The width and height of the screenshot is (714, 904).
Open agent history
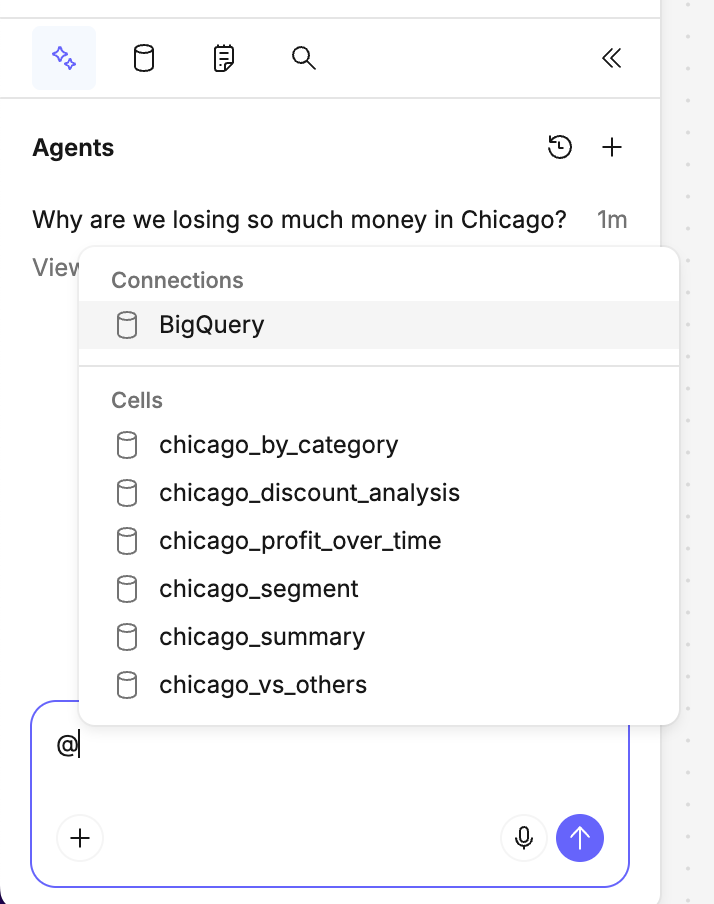560,148
